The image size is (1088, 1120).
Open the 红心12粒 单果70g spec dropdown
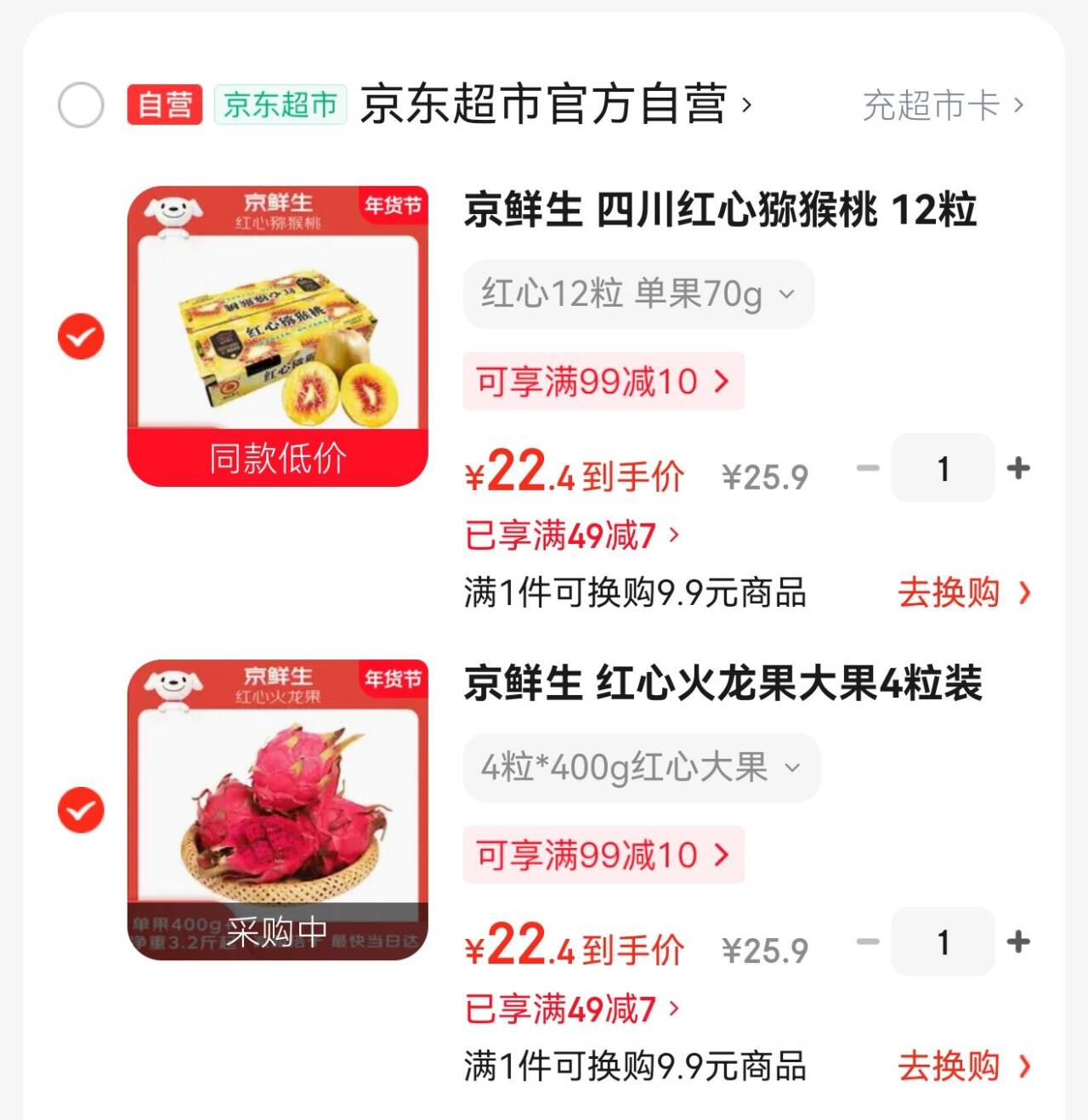tap(636, 295)
